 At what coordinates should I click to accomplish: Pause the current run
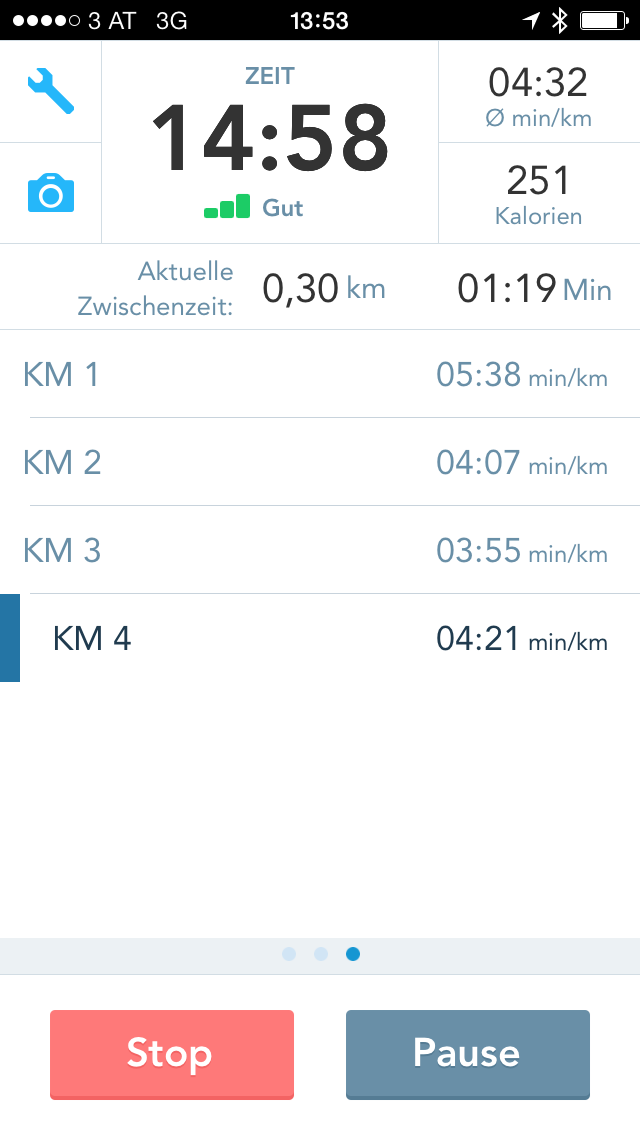(x=467, y=1054)
